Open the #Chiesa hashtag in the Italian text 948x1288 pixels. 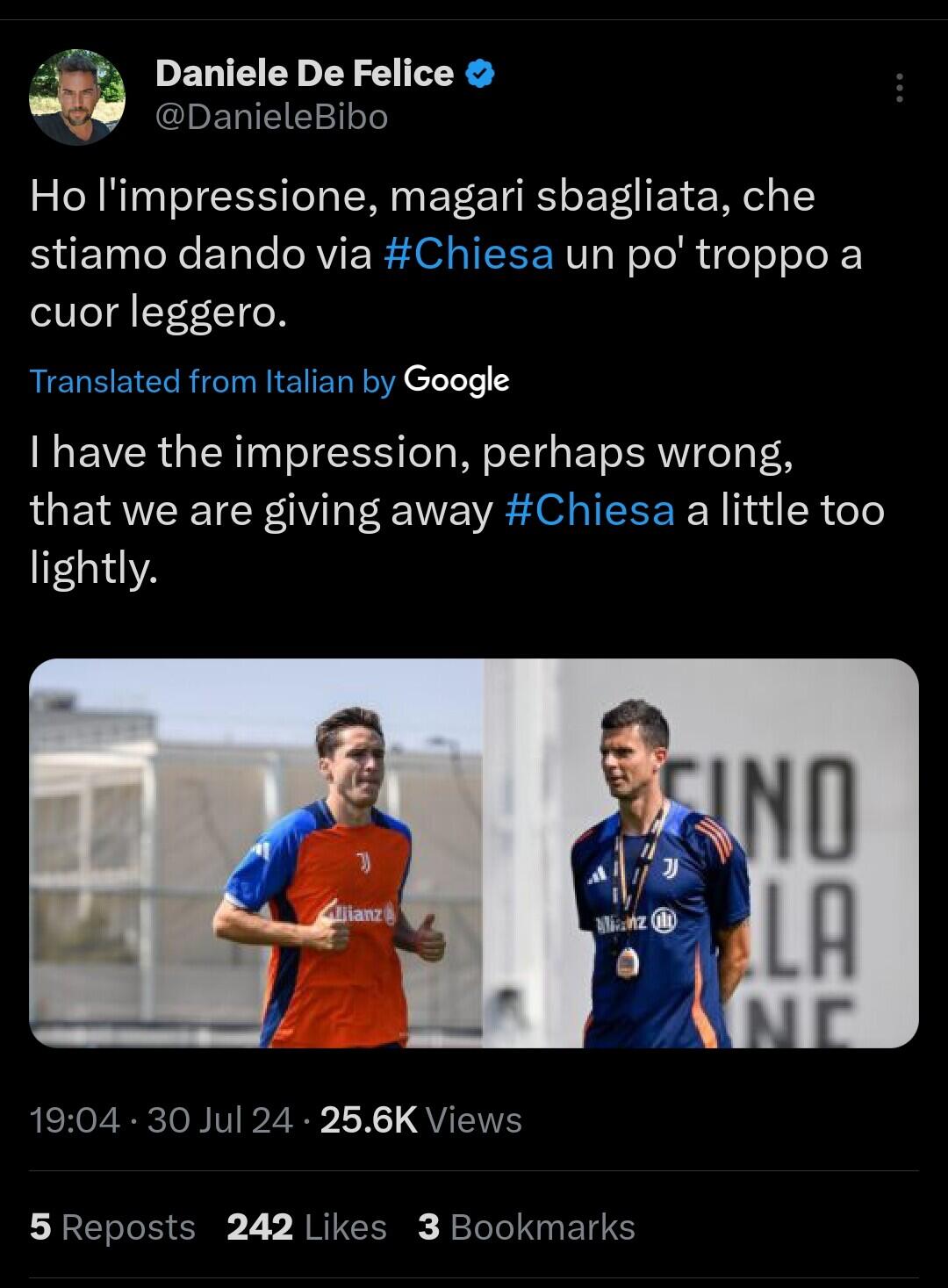click(469, 255)
